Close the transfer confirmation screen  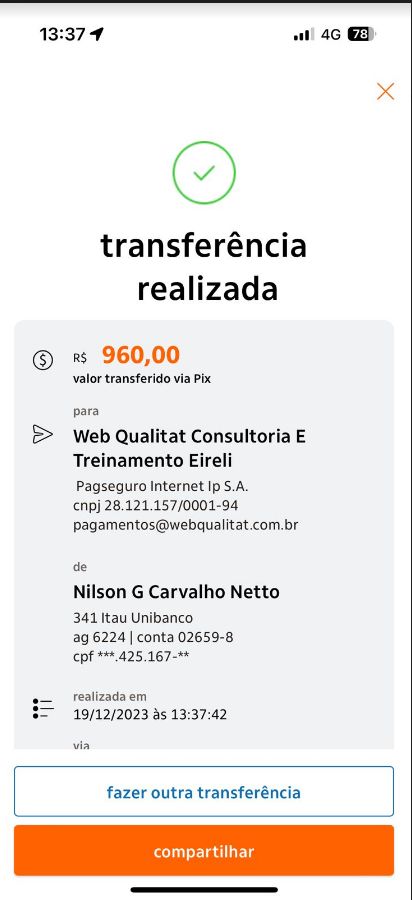point(385,91)
